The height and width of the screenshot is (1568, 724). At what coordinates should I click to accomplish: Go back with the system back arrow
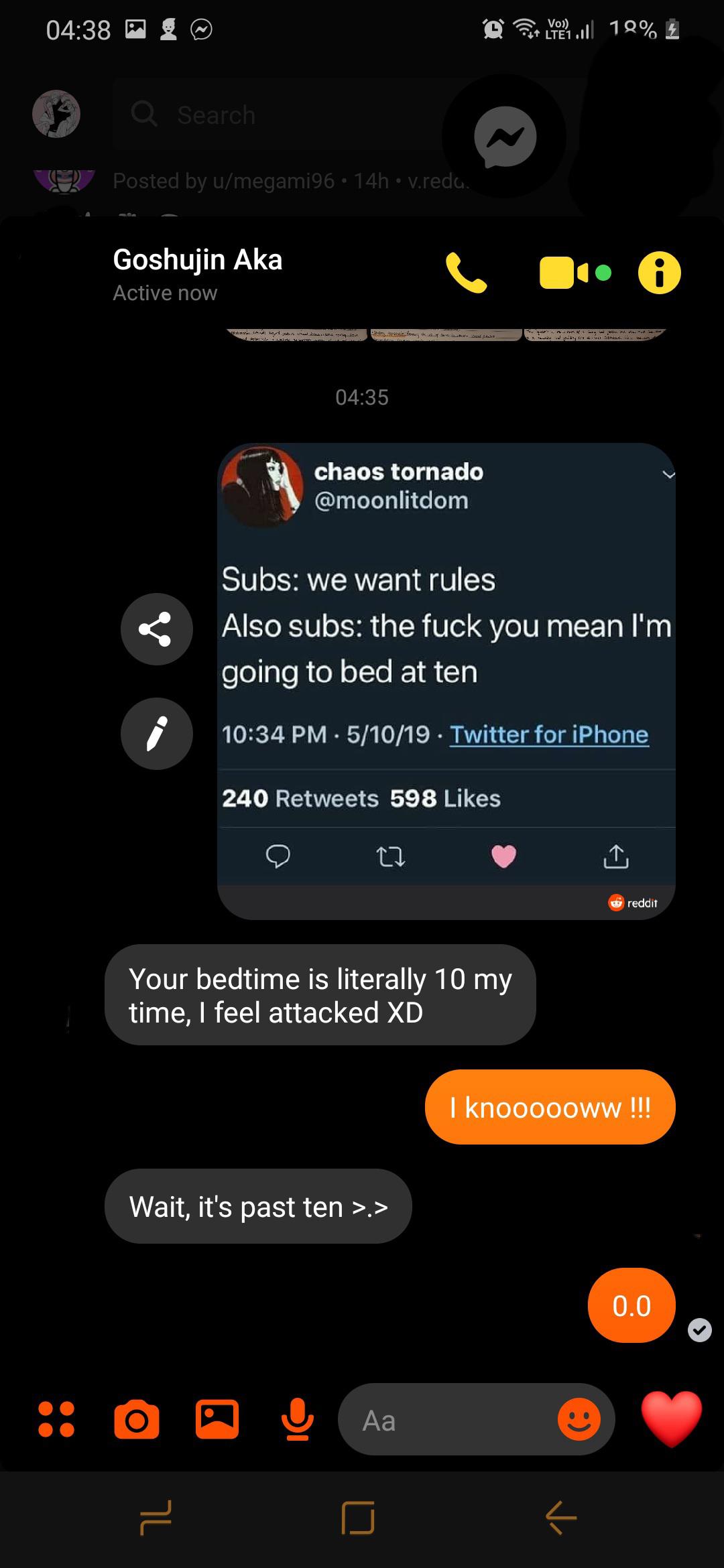tap(561, 1517)
